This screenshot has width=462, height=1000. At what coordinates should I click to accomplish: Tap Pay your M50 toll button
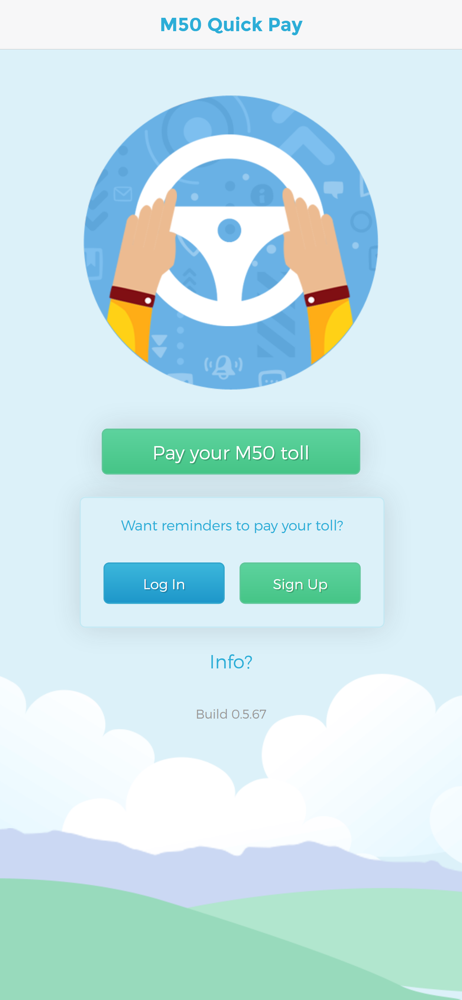[231, 452]
